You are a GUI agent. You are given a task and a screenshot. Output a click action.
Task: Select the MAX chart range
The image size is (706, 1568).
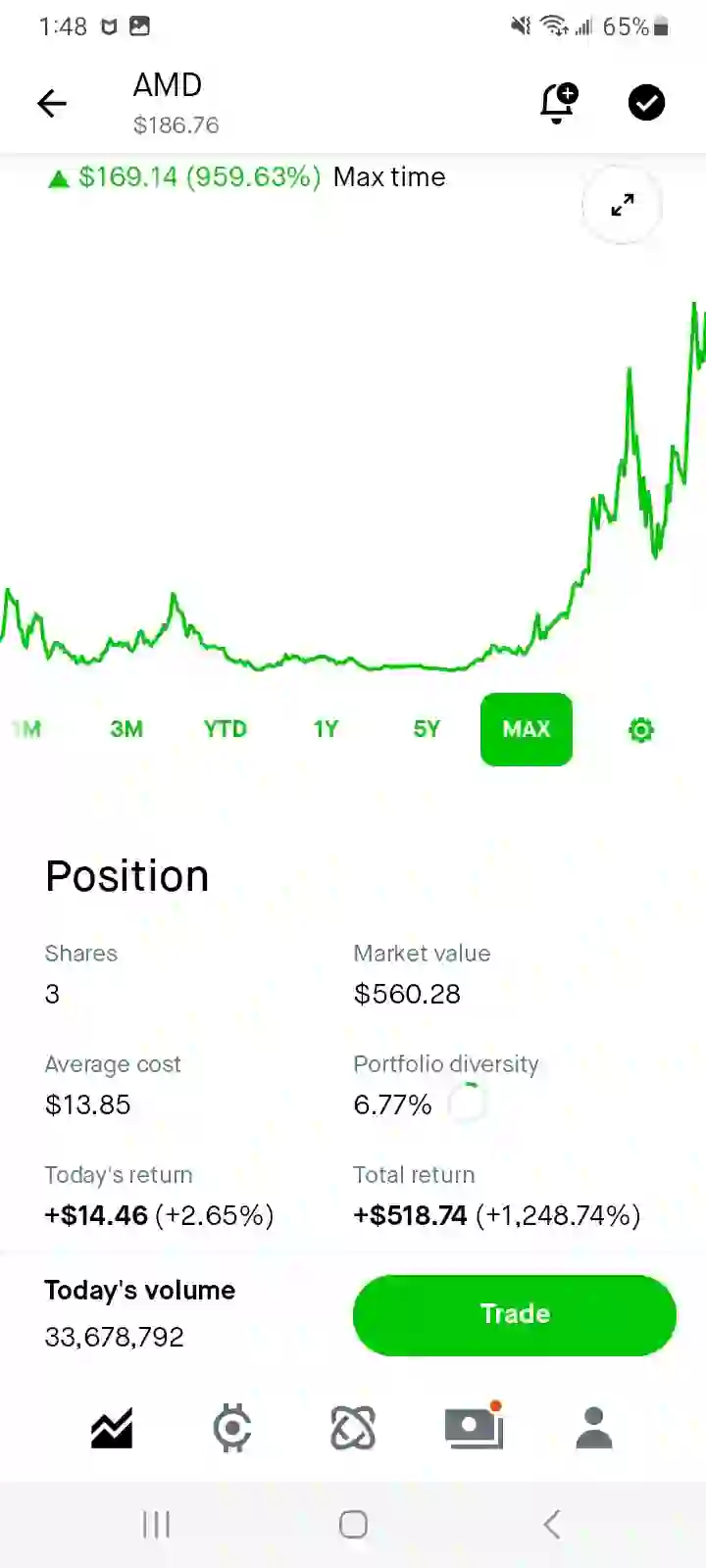tap(527, 729)
